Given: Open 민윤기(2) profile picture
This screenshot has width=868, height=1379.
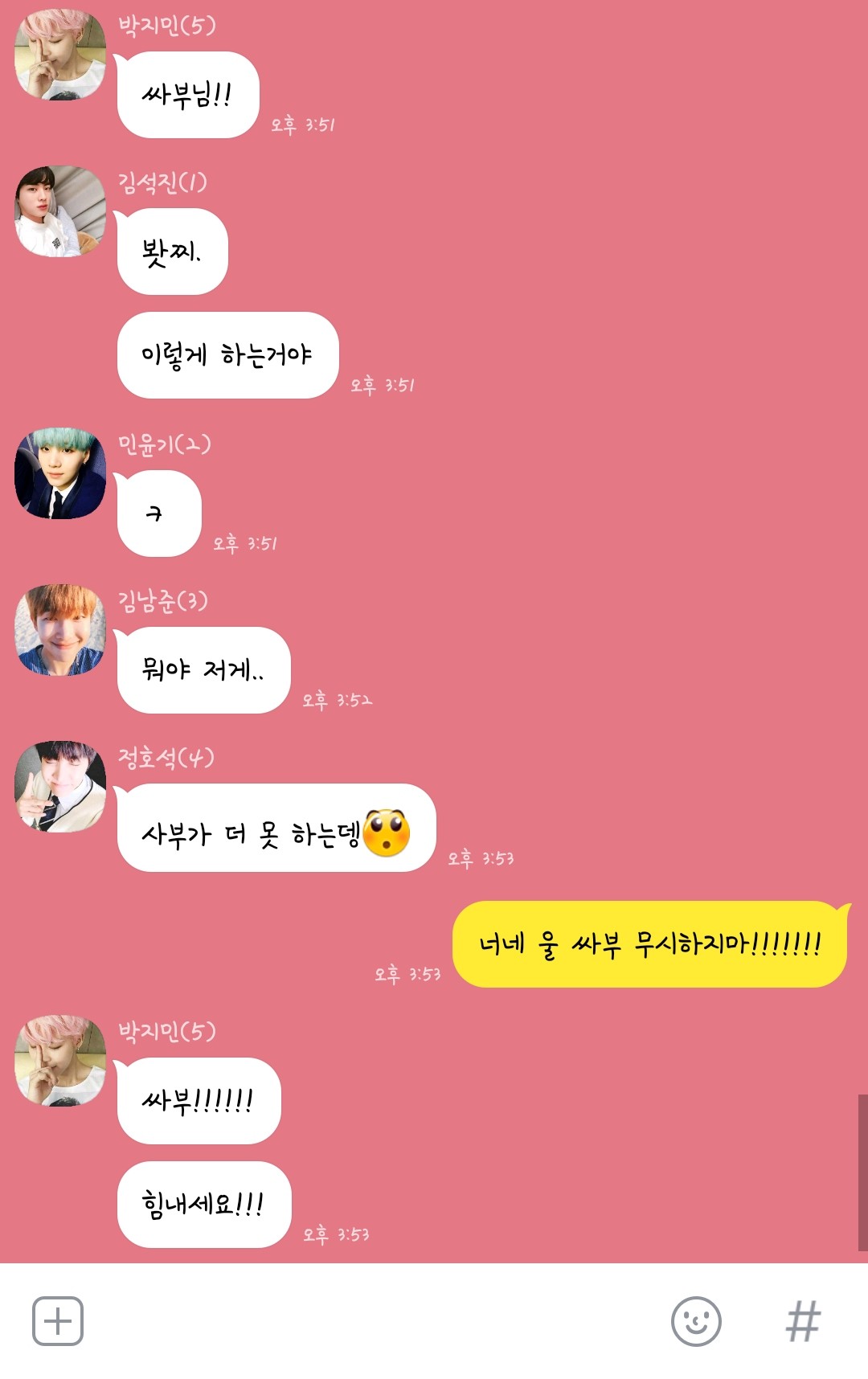Looking at the screenshot, I should pos(60,473).
